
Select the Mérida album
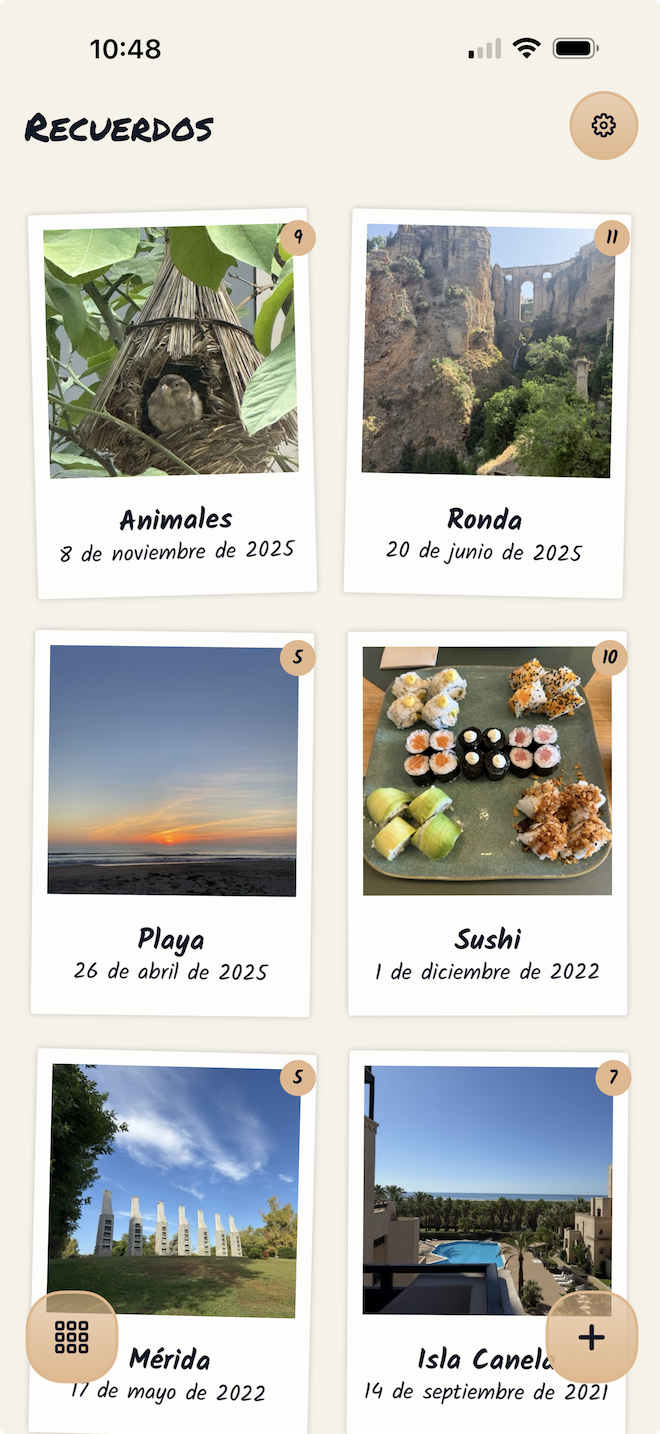(x=174, y=1180)
